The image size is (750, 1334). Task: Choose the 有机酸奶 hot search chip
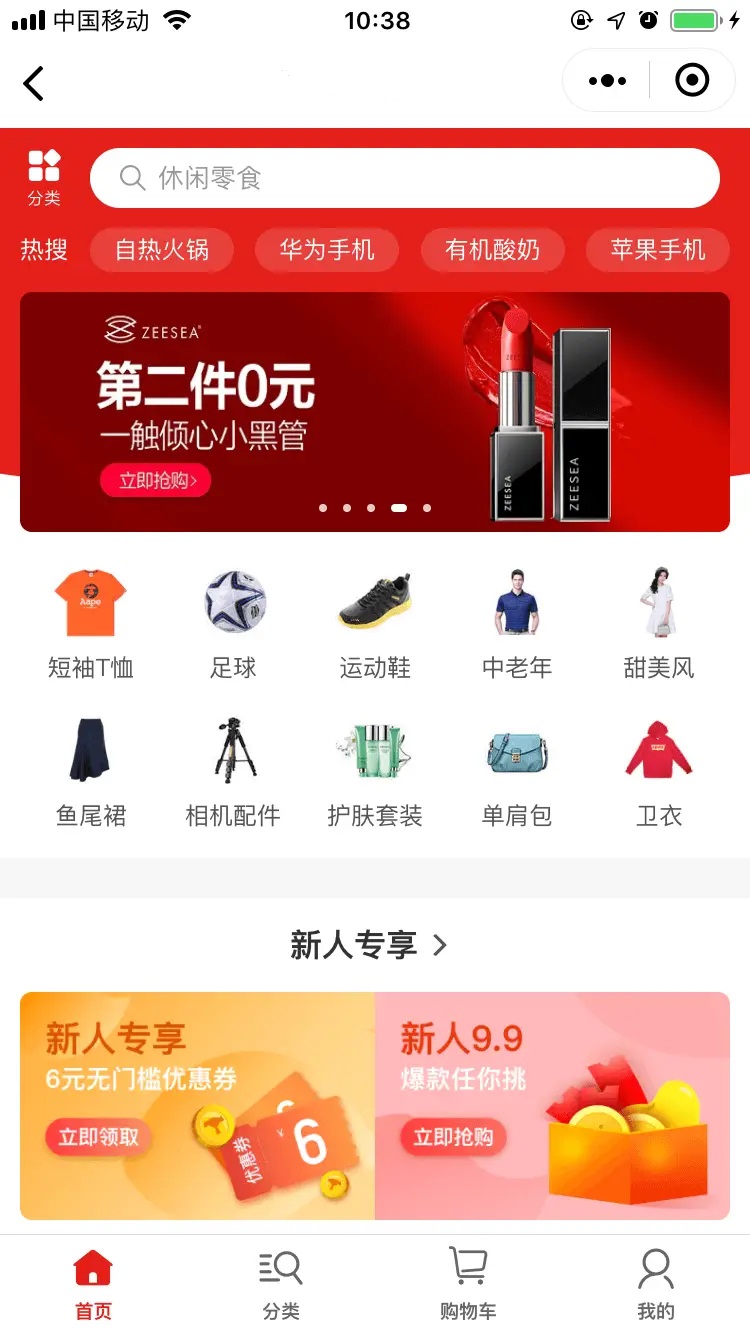tap(492, 250)
